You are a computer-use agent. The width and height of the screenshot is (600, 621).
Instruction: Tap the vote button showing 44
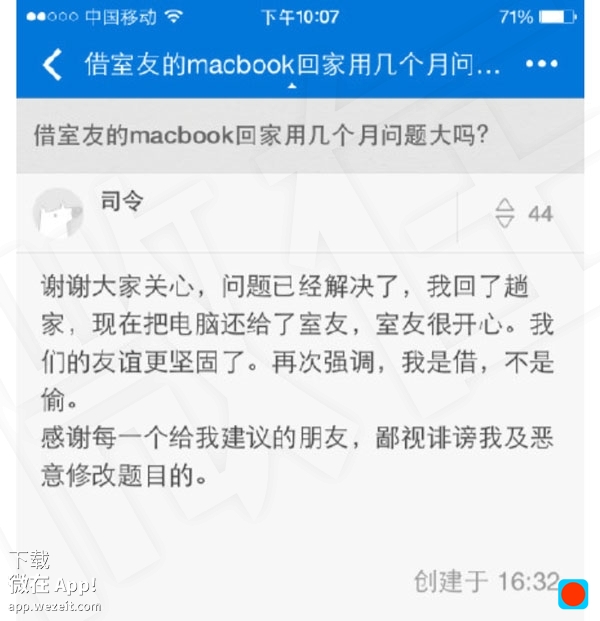pyautogui.click(x=524, y=213)
